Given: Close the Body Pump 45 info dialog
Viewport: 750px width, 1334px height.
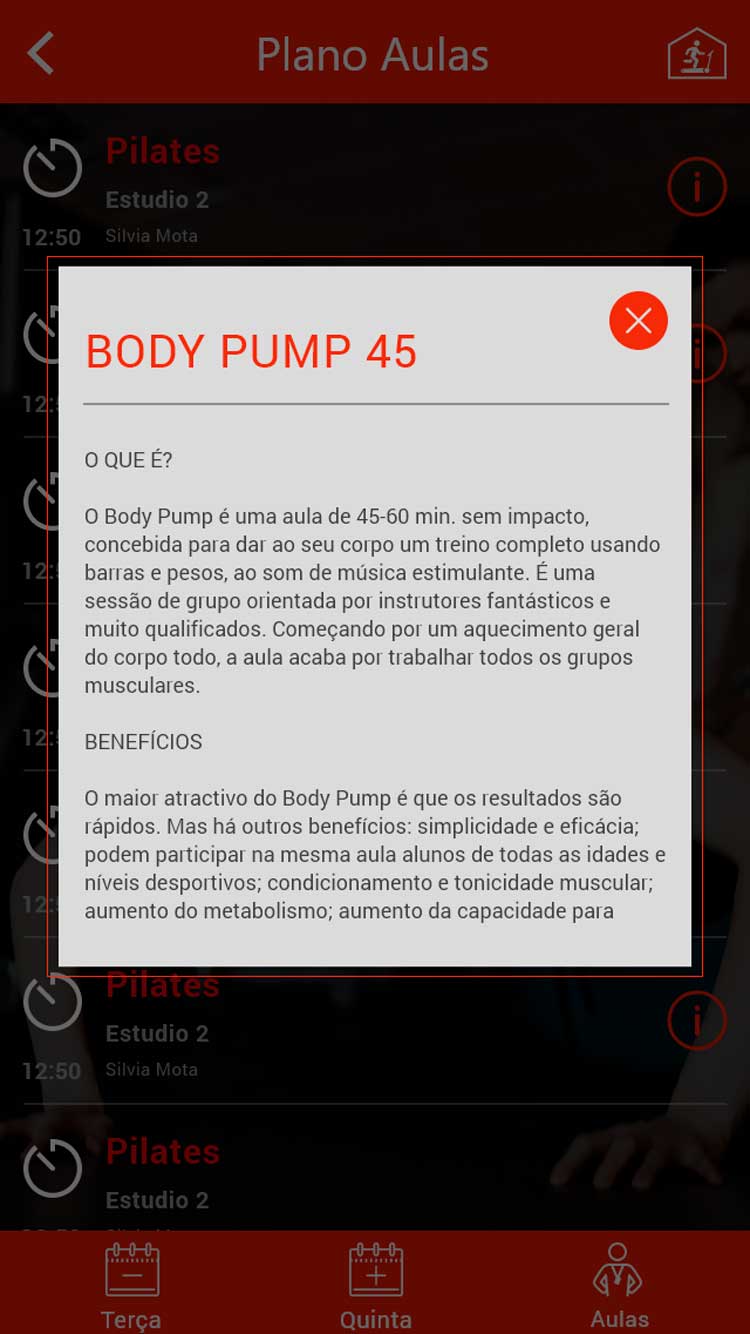Looking at the screenshot, I should [x=638, y=321].
